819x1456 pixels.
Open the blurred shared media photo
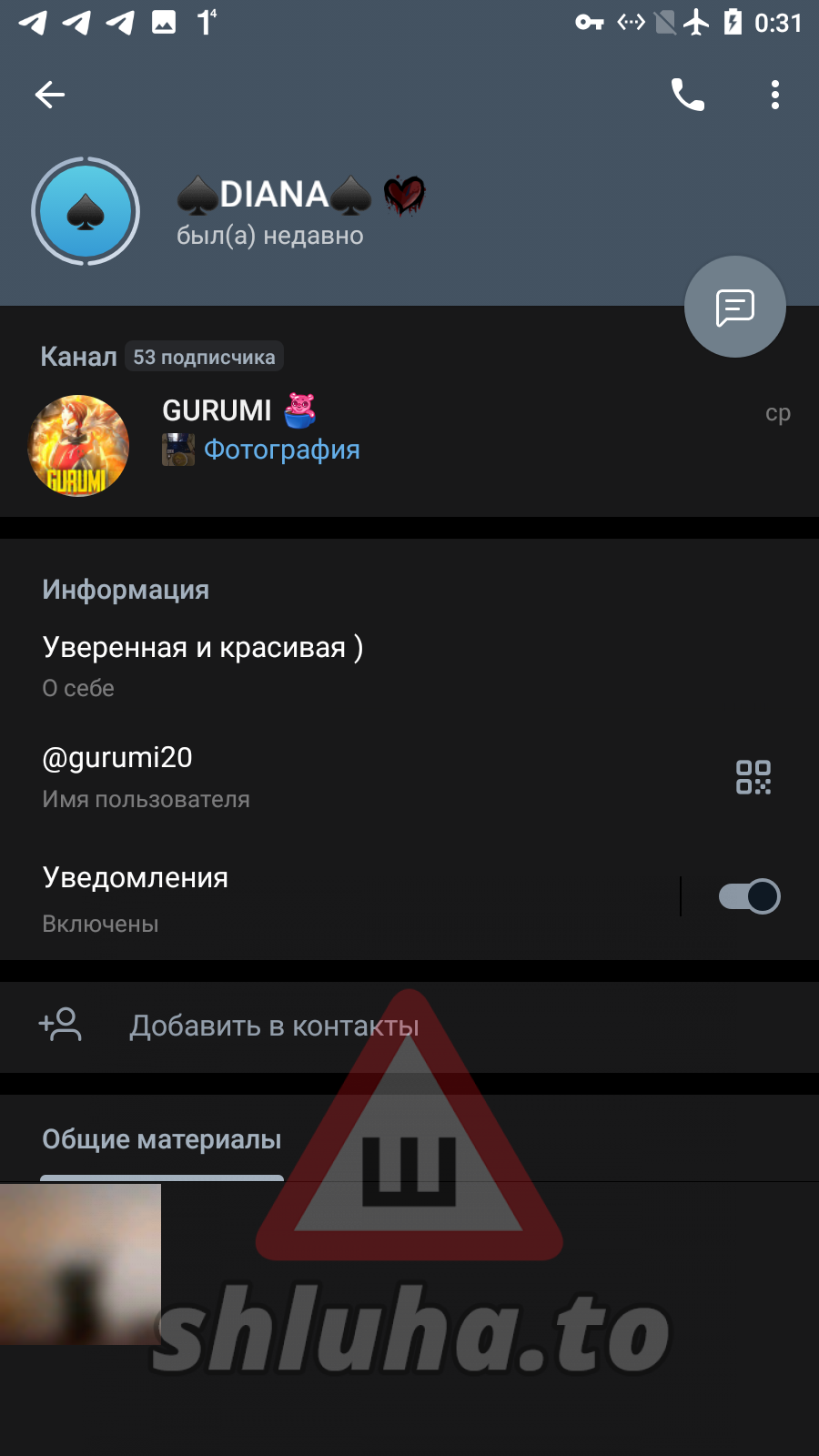[80, 1263]
